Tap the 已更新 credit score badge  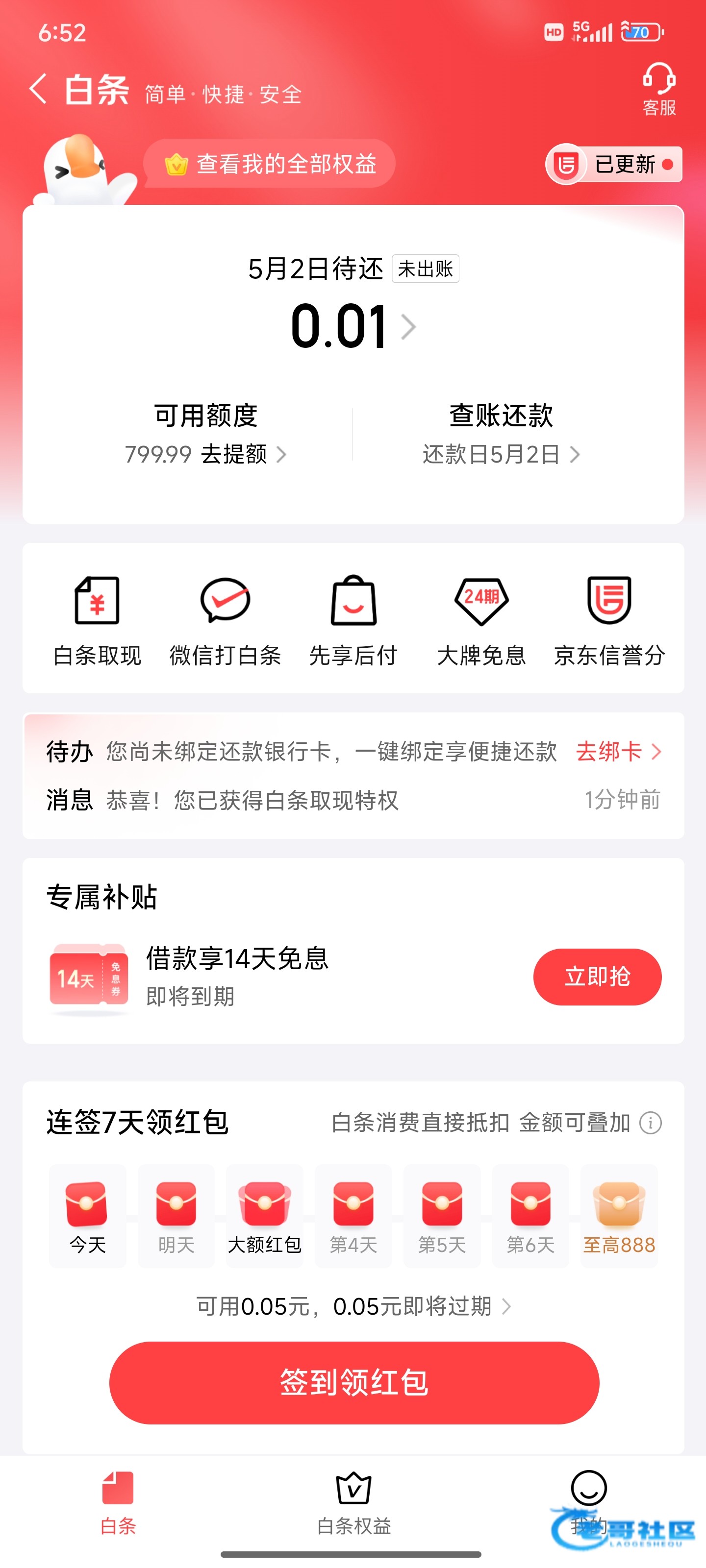(x=614, y=164)
